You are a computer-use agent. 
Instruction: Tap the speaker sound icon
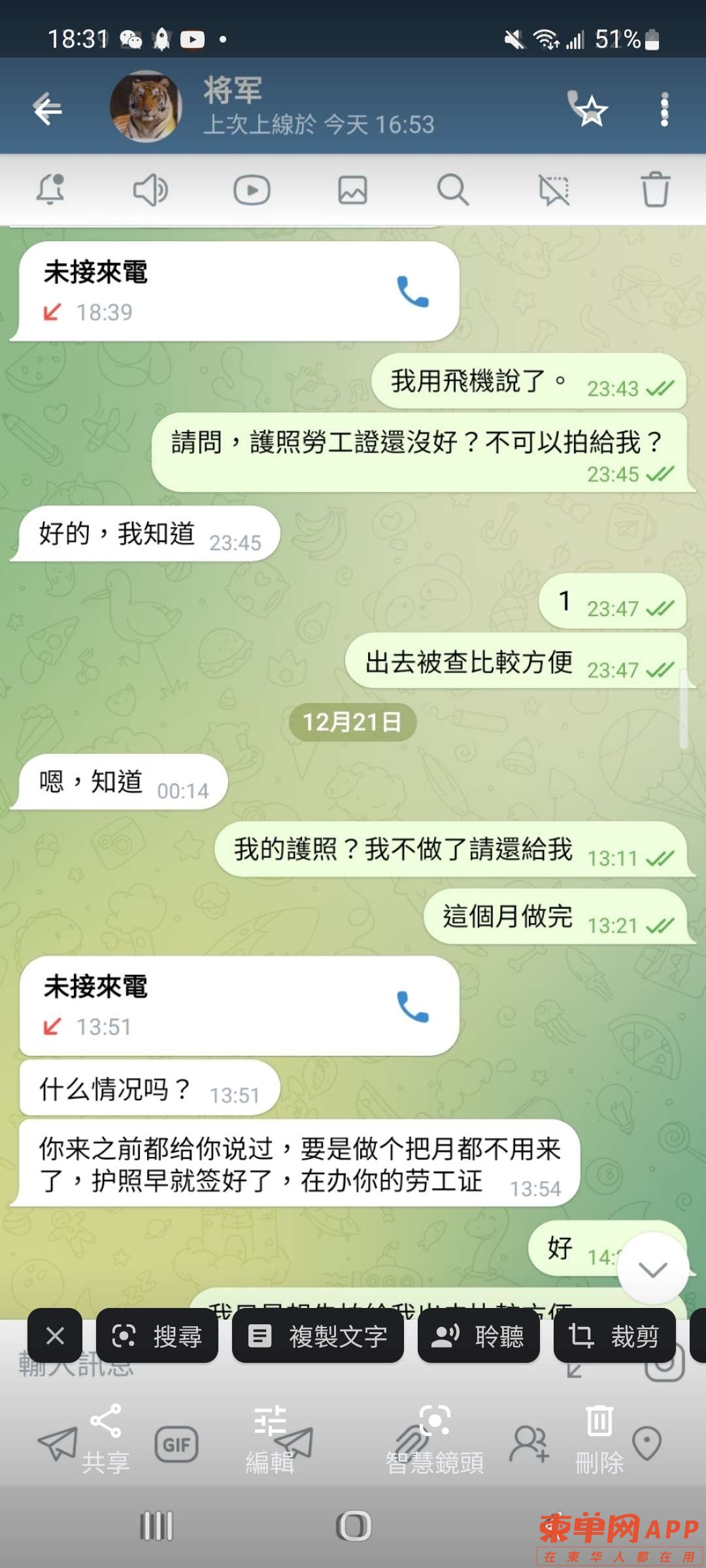pos(150,190)
